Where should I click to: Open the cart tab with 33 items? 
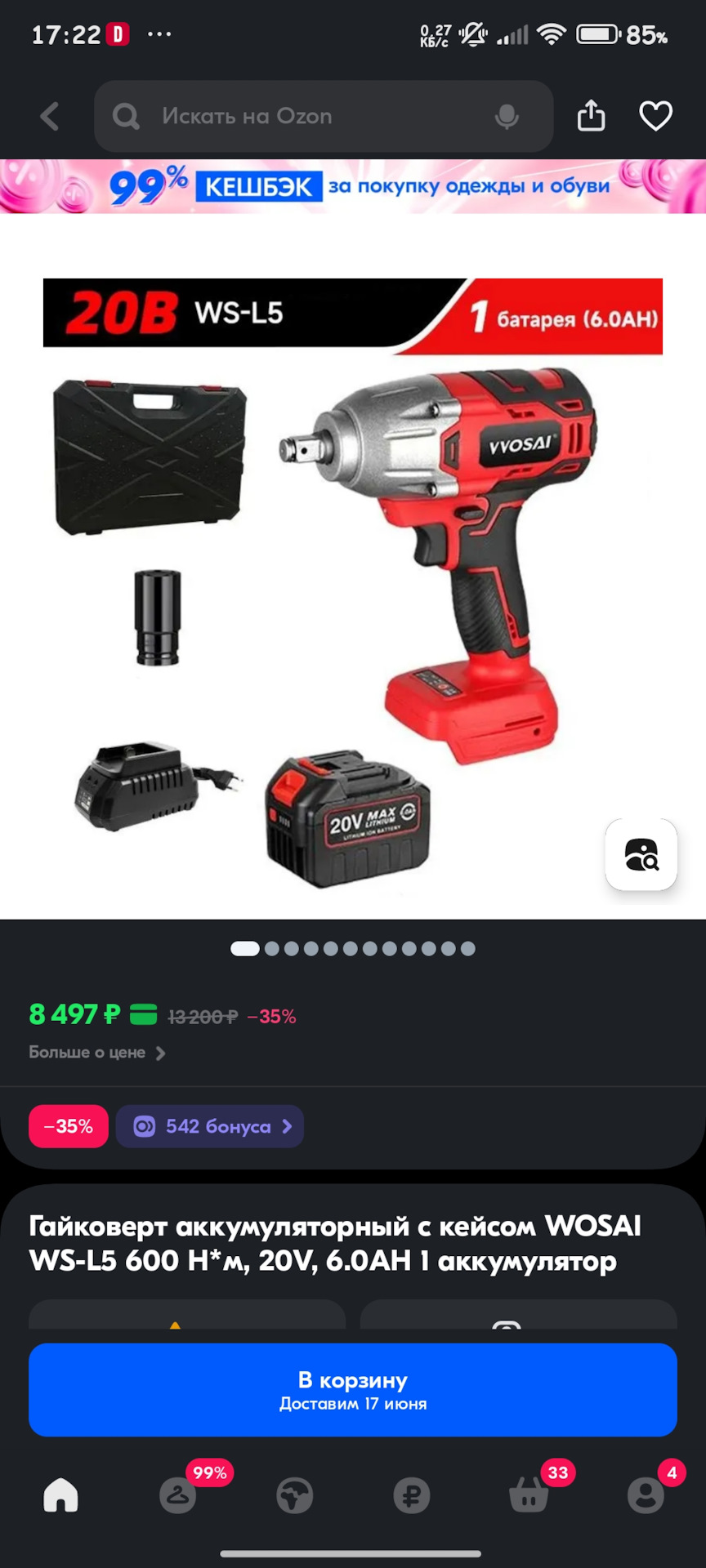(529, 1495)
